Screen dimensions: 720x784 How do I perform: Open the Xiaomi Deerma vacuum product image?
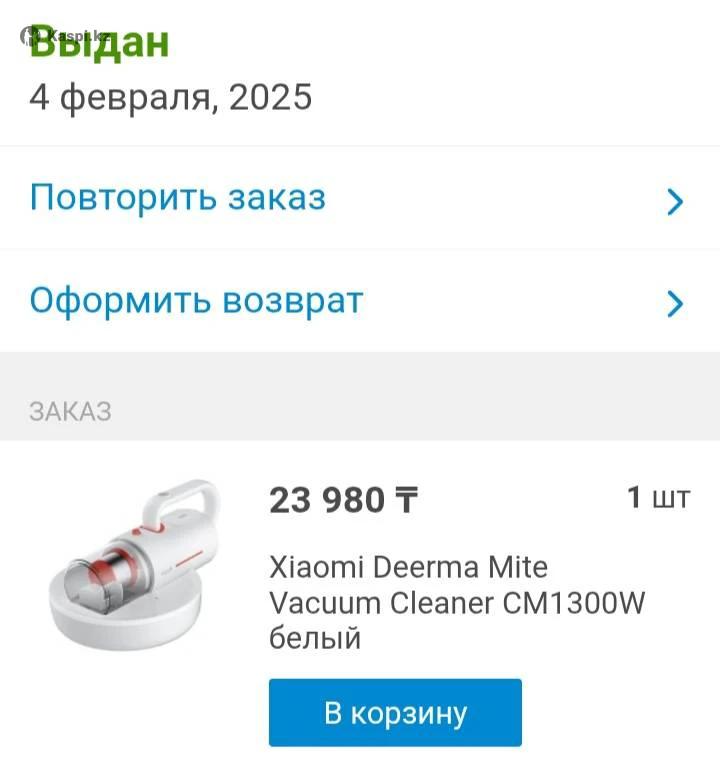click(x=135, y=563)
